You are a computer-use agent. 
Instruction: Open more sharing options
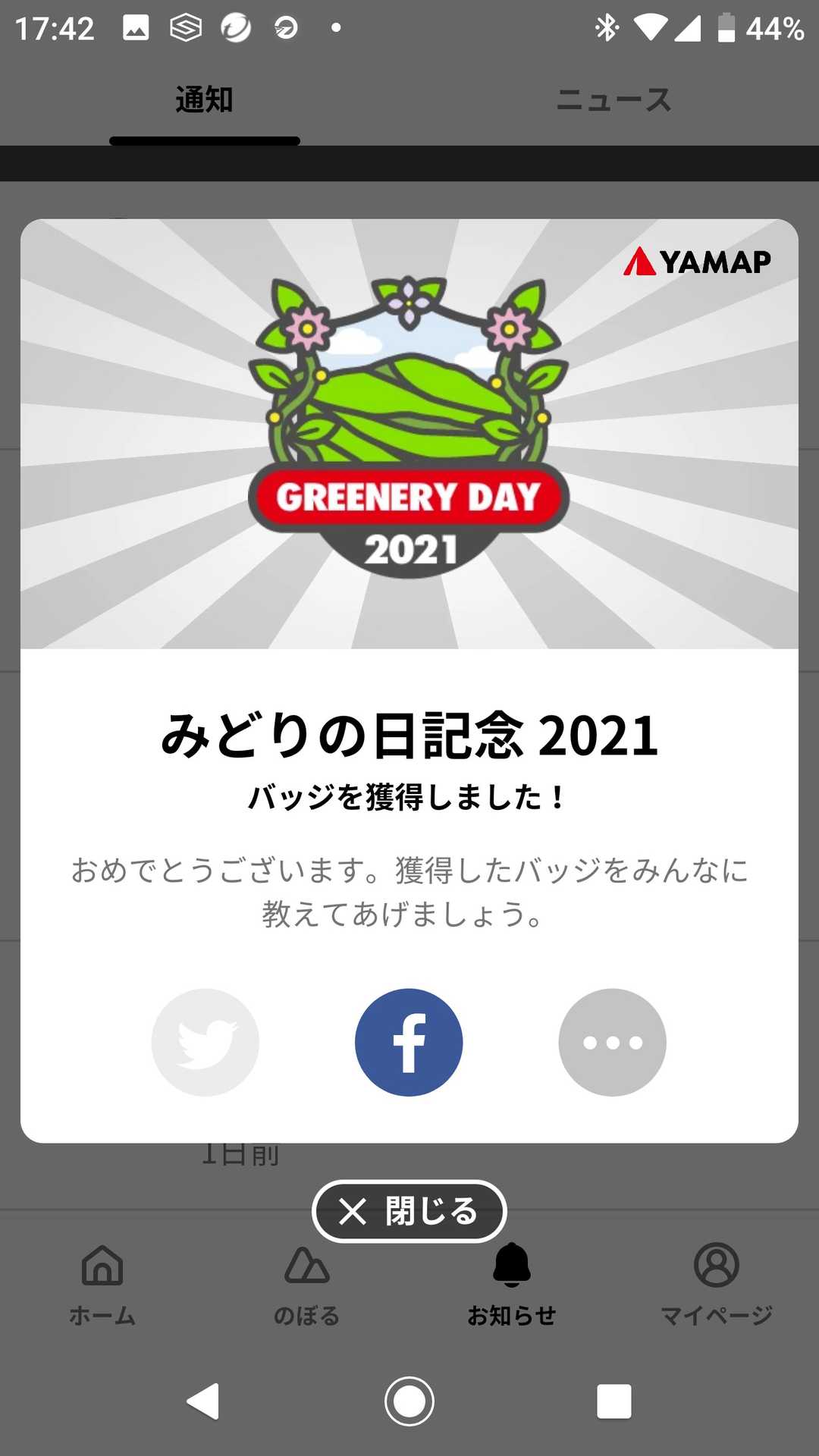point(612,1042)
